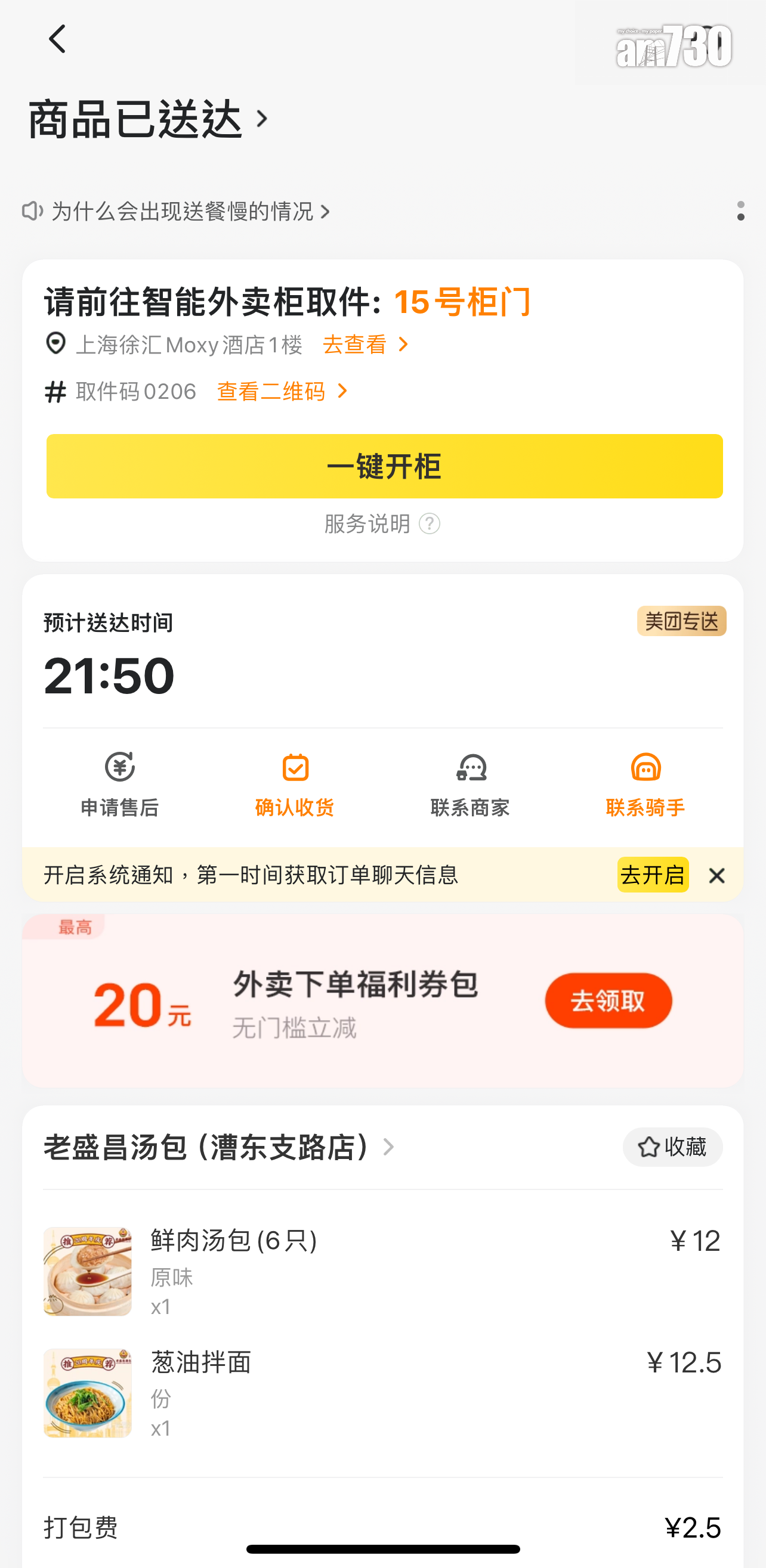Dismiss the notification prompt banner

716,876
